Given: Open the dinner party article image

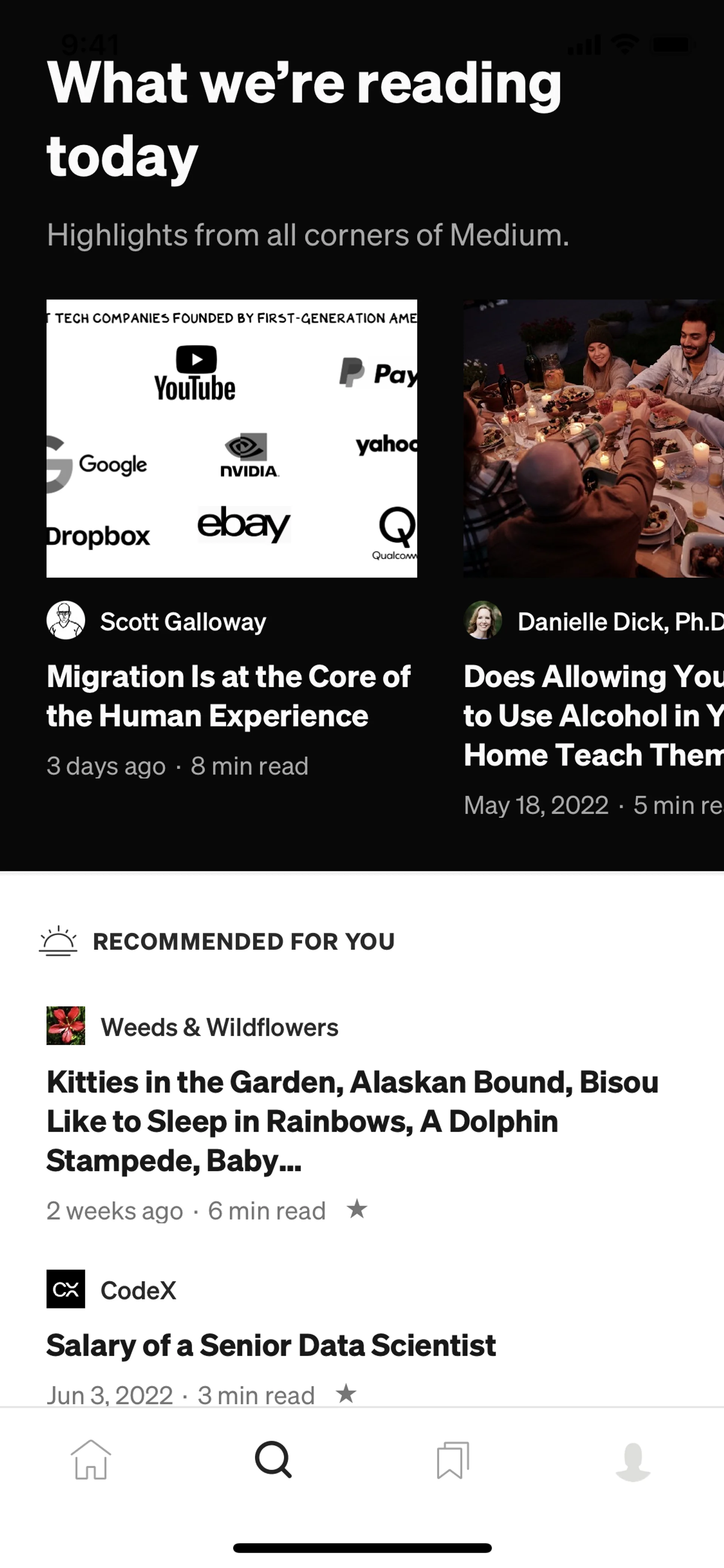Looking at the screenshot, I should pyautogui.click(x=593, y=438).
